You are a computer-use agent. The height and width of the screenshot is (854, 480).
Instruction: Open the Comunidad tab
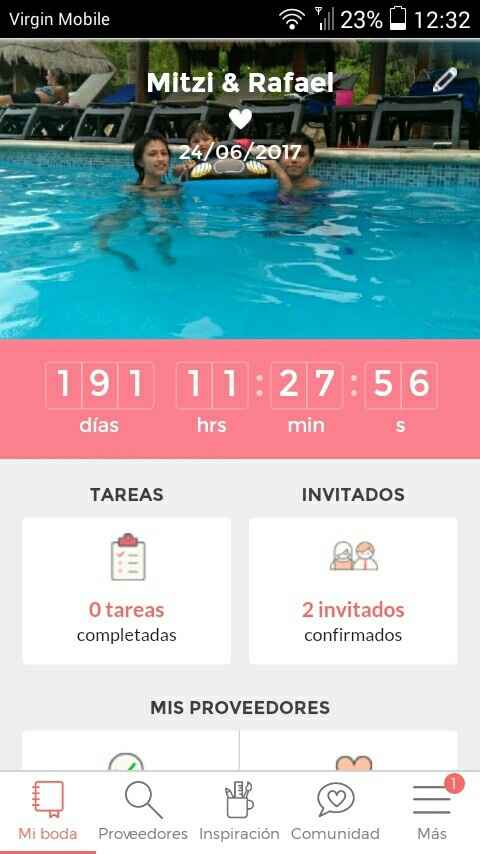click(335, 812)
